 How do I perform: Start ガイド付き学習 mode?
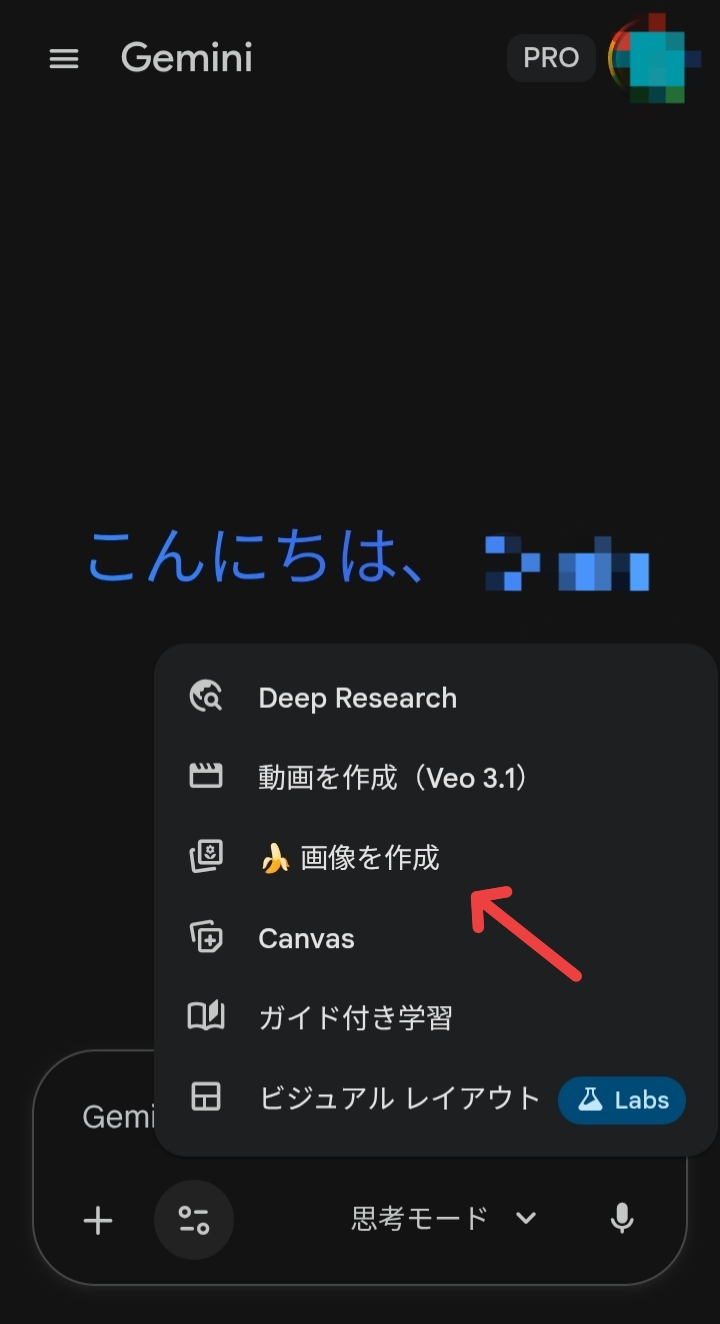(355, 1018)
